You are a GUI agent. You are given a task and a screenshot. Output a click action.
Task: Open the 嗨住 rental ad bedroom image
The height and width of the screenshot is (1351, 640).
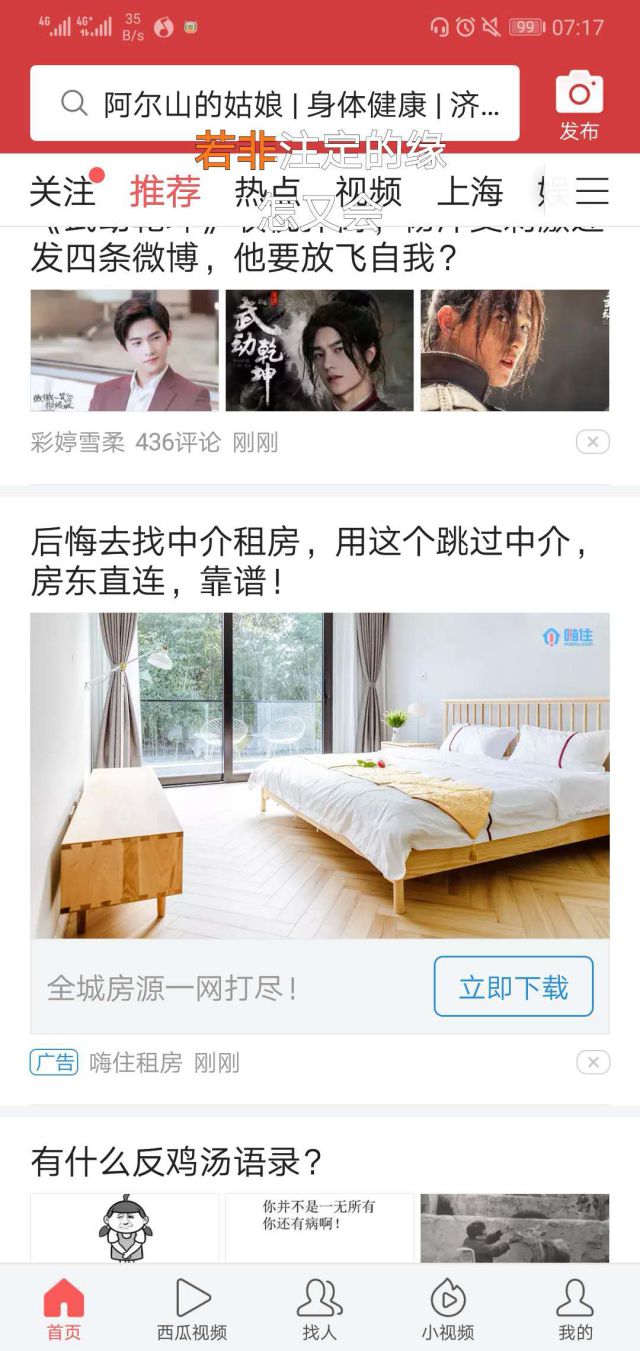tap(319, 775)
